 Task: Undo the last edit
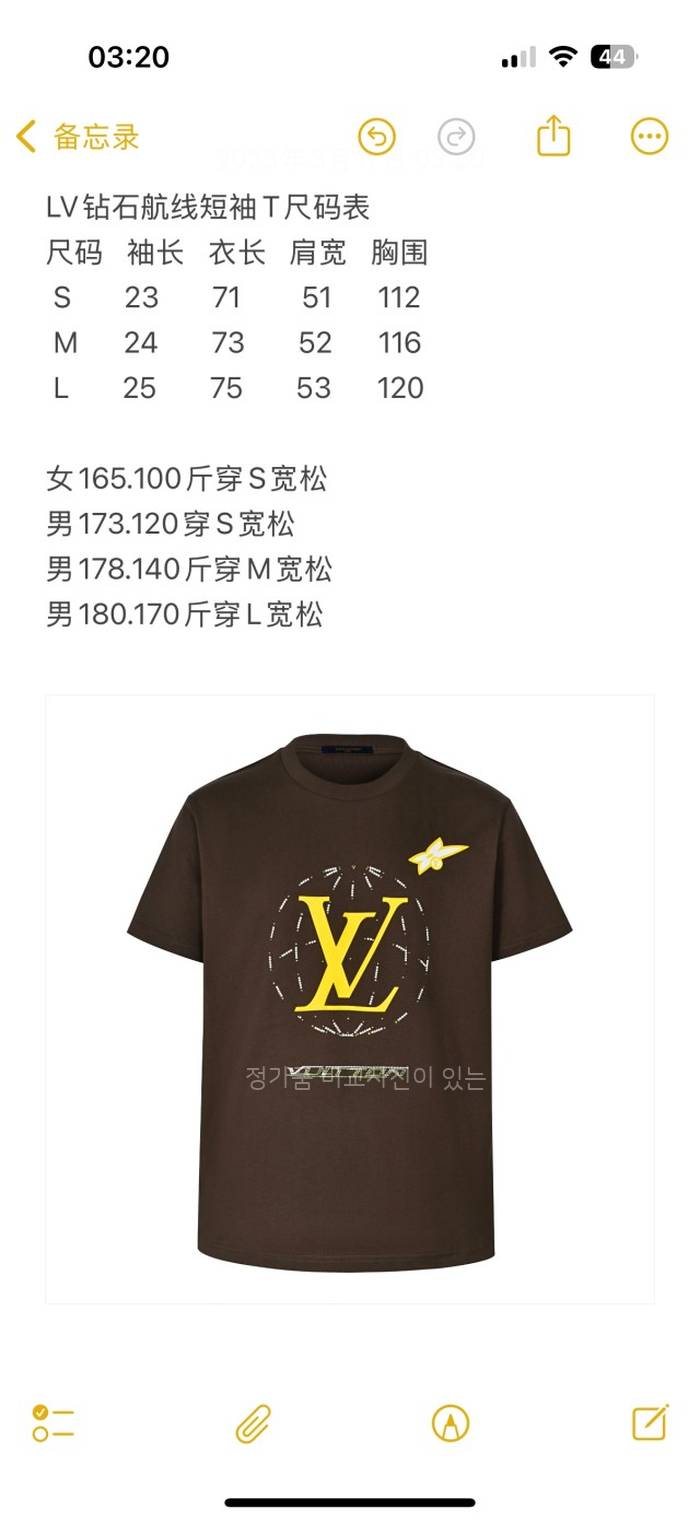tap(377, 137)
